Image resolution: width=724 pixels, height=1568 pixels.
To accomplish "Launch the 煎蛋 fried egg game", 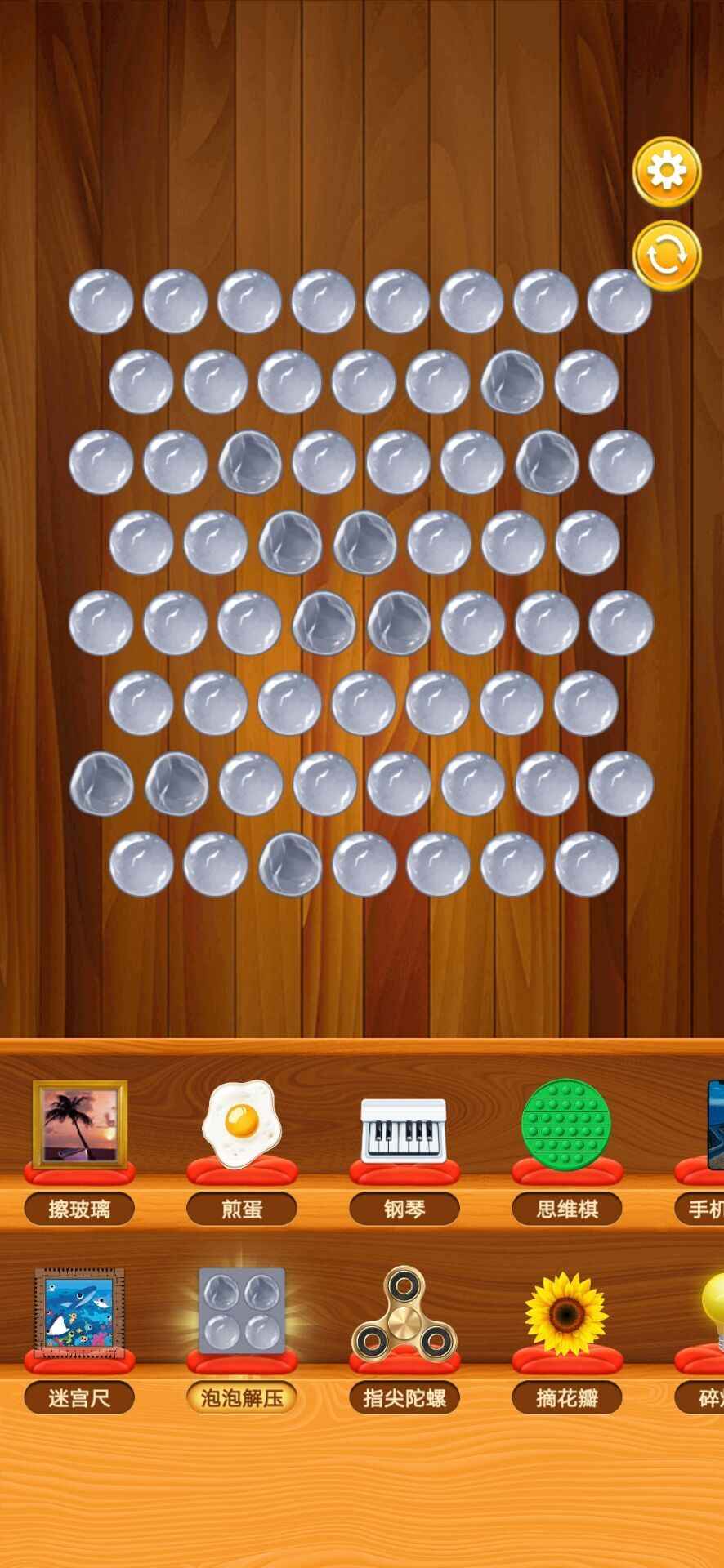I will 242,1122.
